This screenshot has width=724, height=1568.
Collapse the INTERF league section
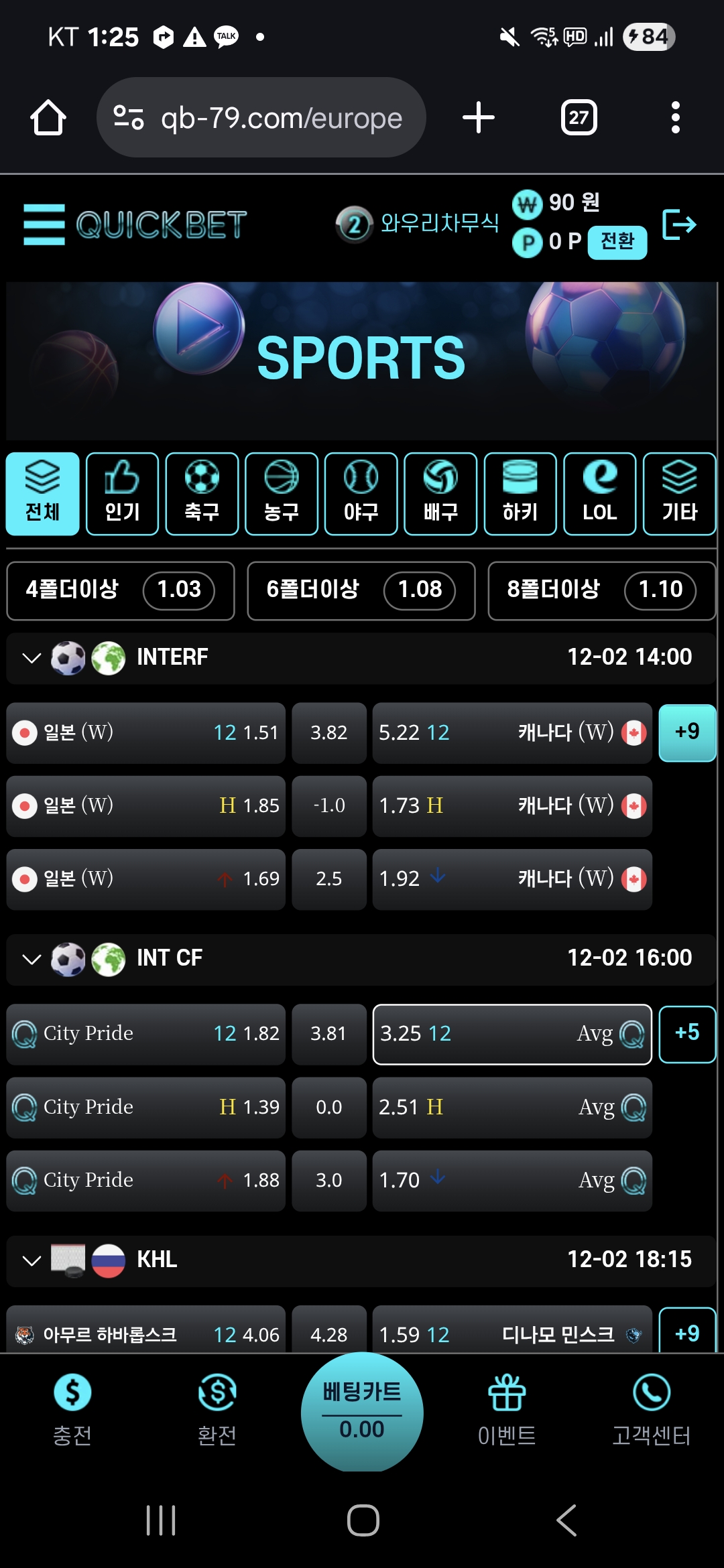[32, 657]
